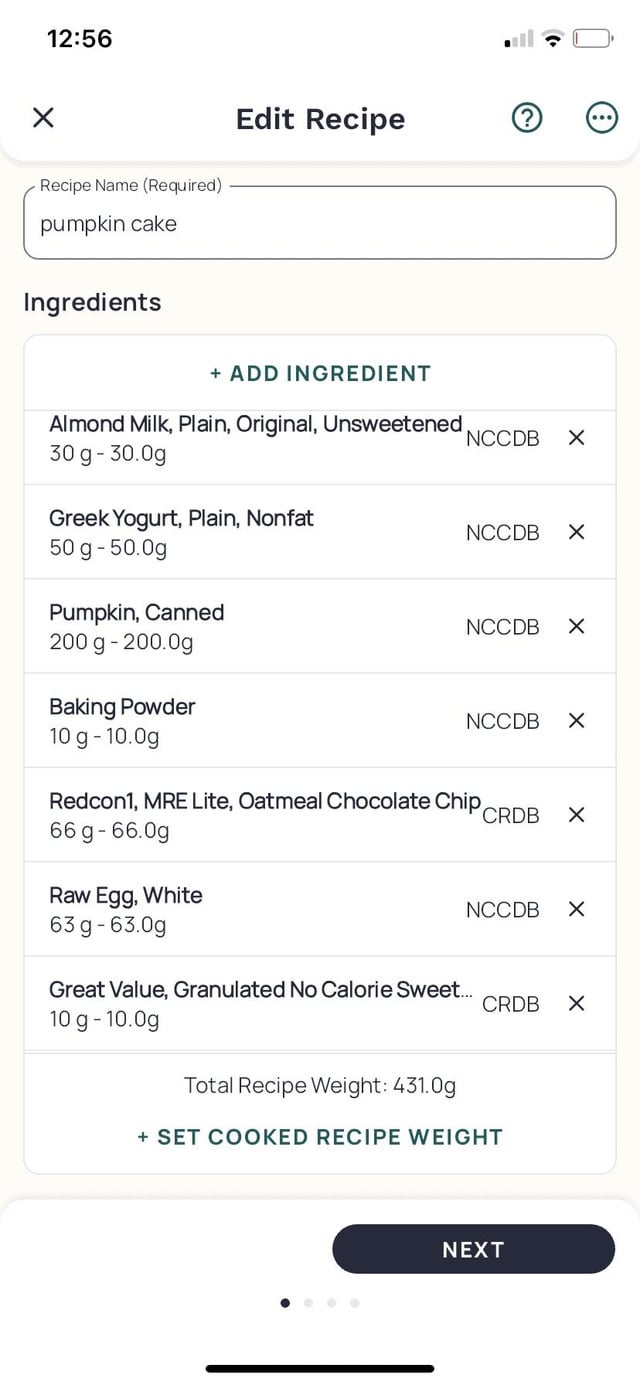Screen dimensions: 640x1385
Task: Delete the Greek Yogurt ingredient
Action: click(x=576, y=532)
